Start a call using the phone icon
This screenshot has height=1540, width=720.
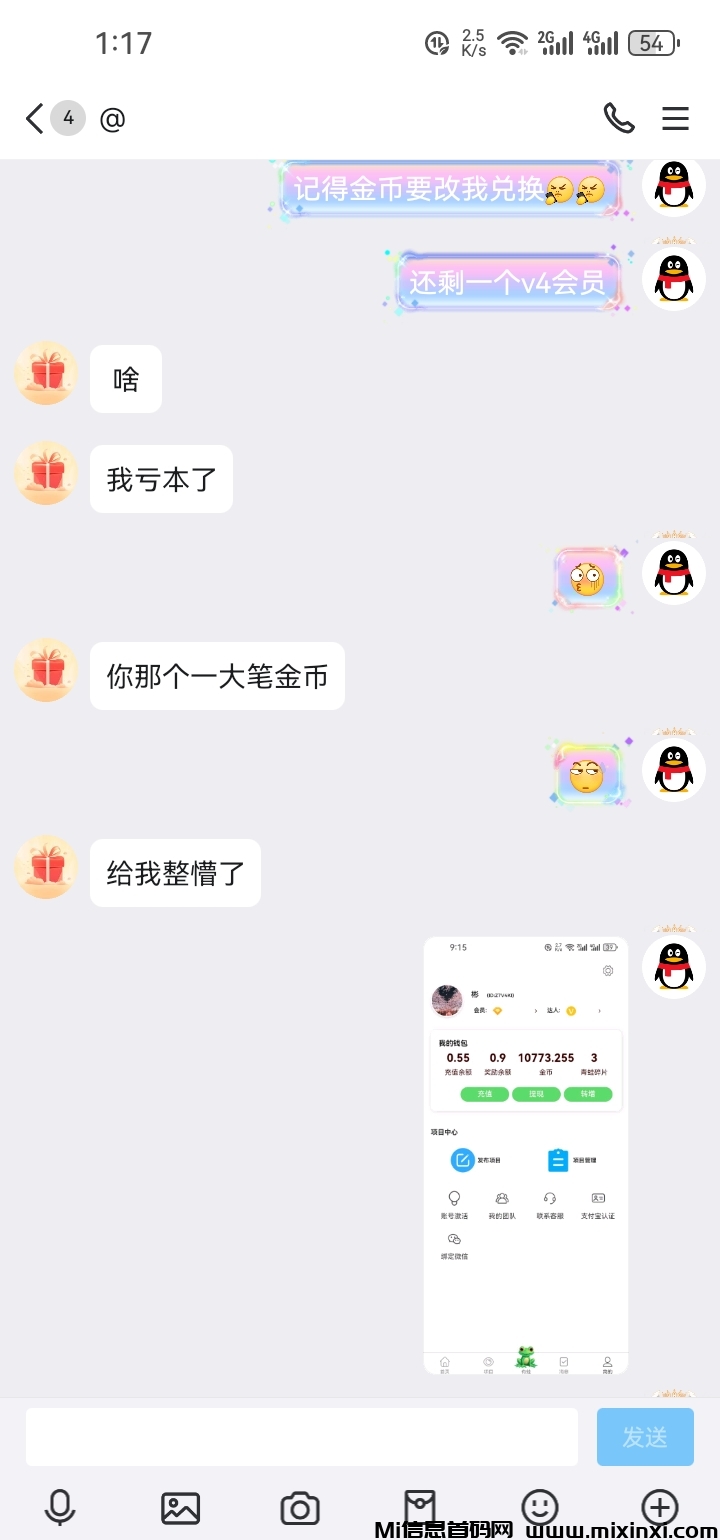pyautogui.click(x=619, y=118)
